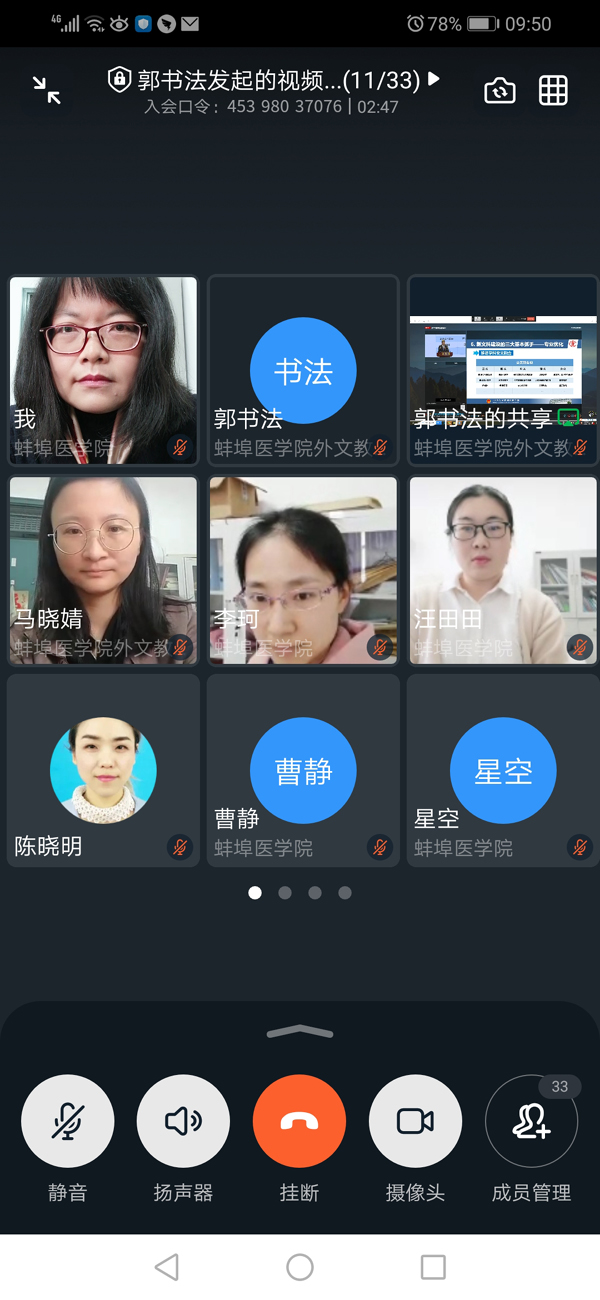The height and width of the screenshot is (1300, 600).
Task: Open 郭书法的共享 screen share tile
Action: (502, 370)
